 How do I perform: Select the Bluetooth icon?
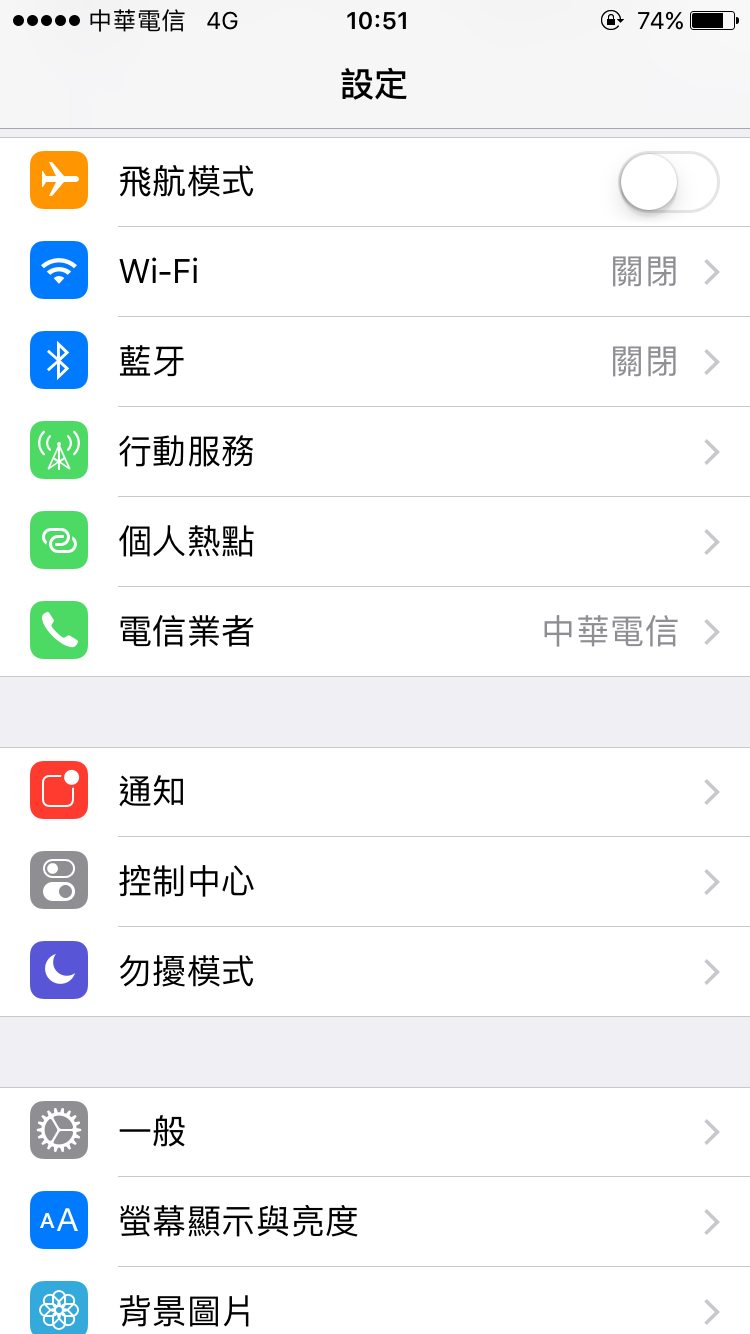point(61,361)
